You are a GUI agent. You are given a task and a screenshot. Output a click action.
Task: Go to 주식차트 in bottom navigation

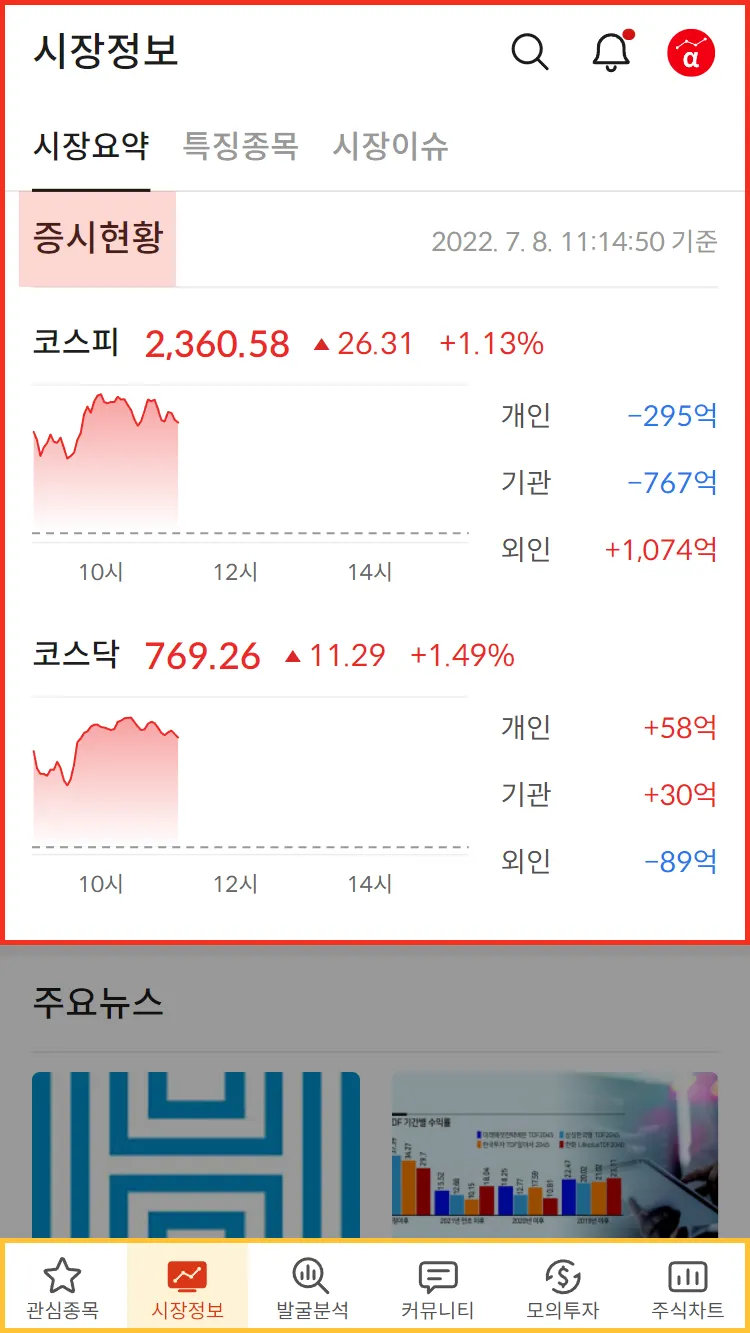pos(687,1288)
